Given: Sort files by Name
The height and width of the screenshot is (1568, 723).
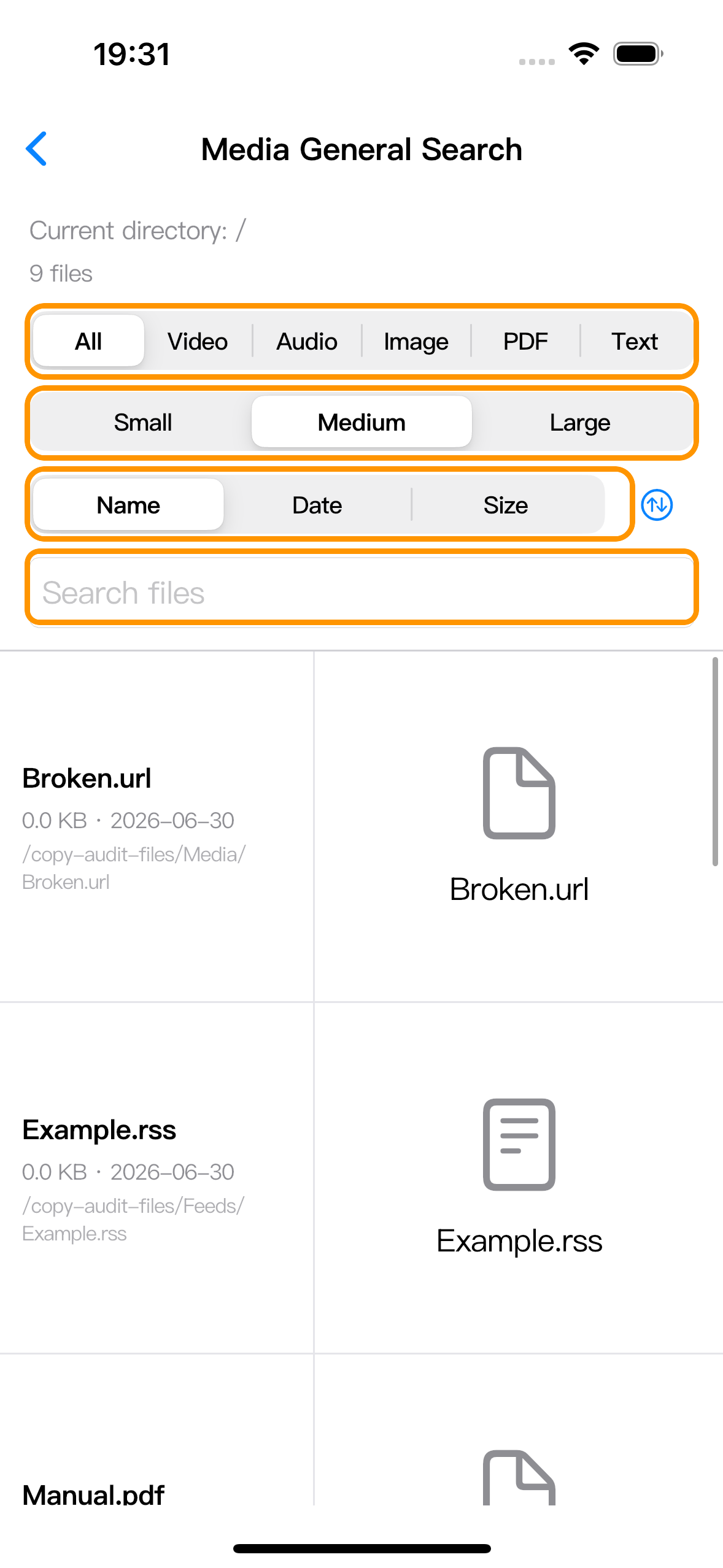Looking at the screenshot, I should point(128,505).
